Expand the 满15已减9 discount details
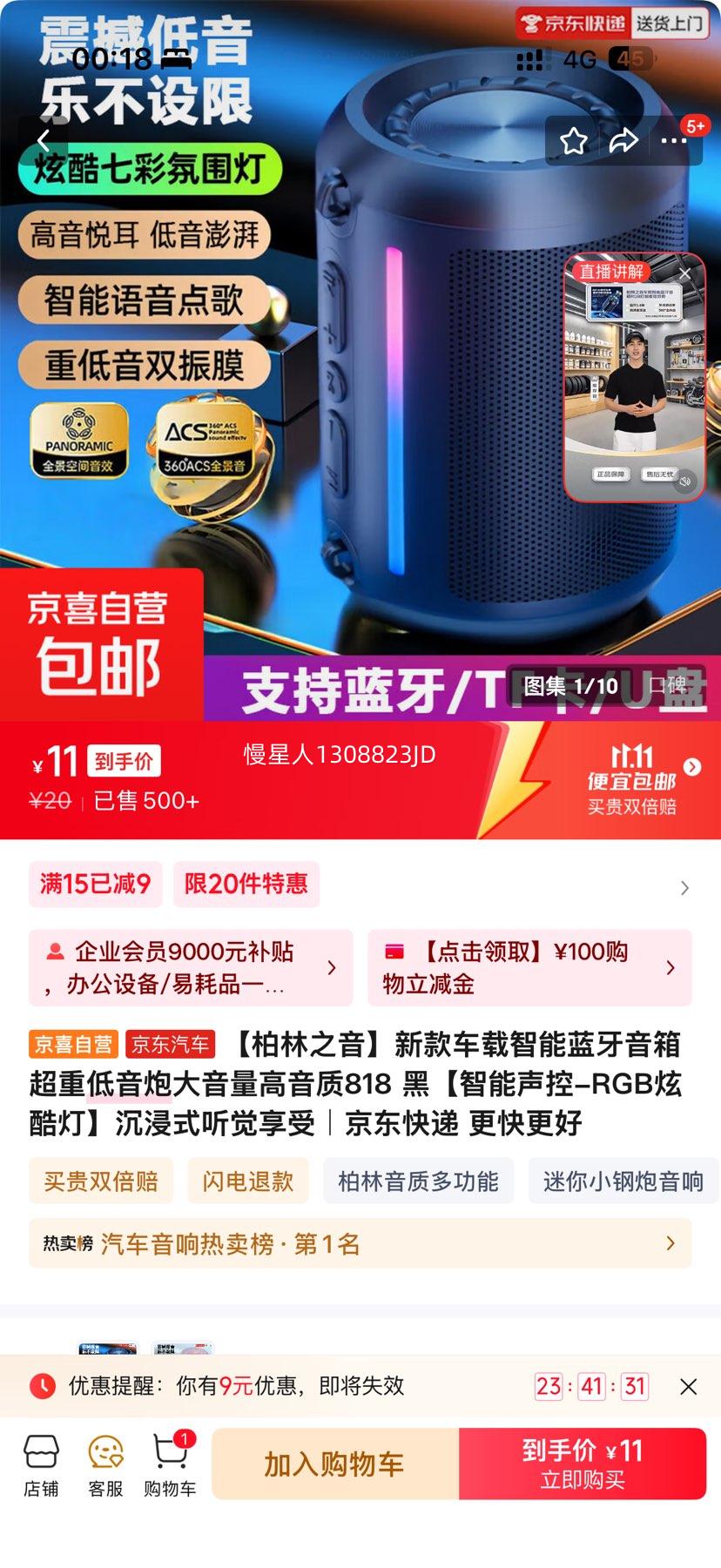Viewport: 721px width, 1568px height. pos(684,887)
